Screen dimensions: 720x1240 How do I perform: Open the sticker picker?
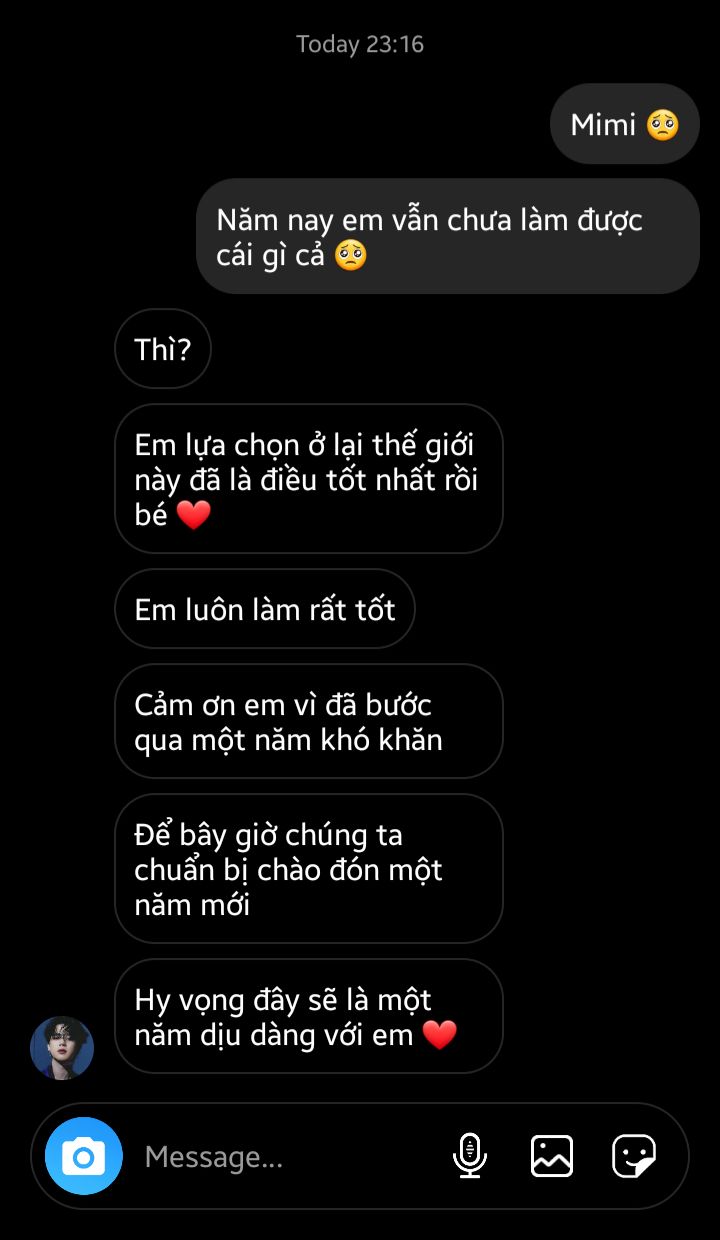pos(634,1156)
